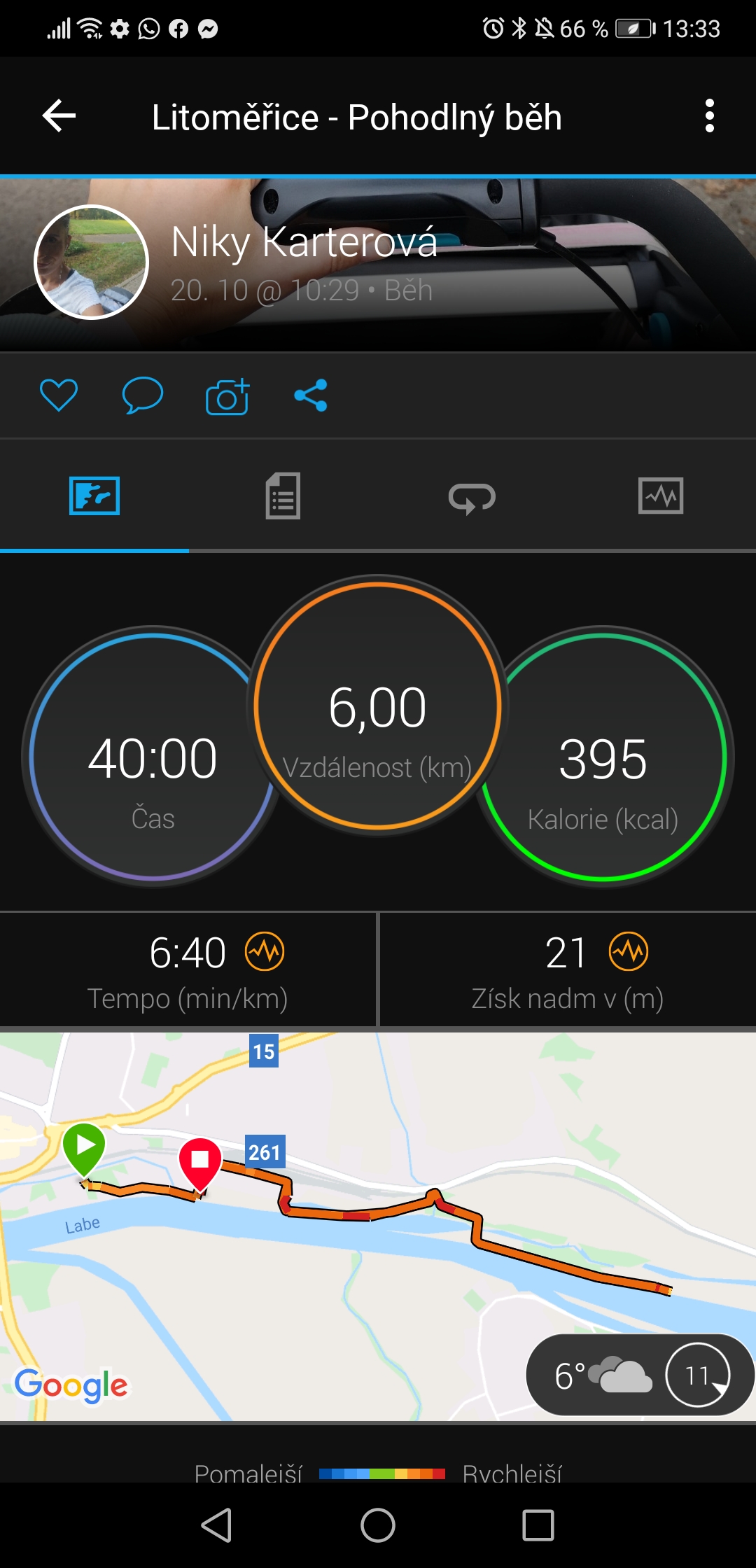Image resolution: width=756 pixels, height=1568 pixels.
Task: Select the overview map tab
Action: tap(94, 496)
